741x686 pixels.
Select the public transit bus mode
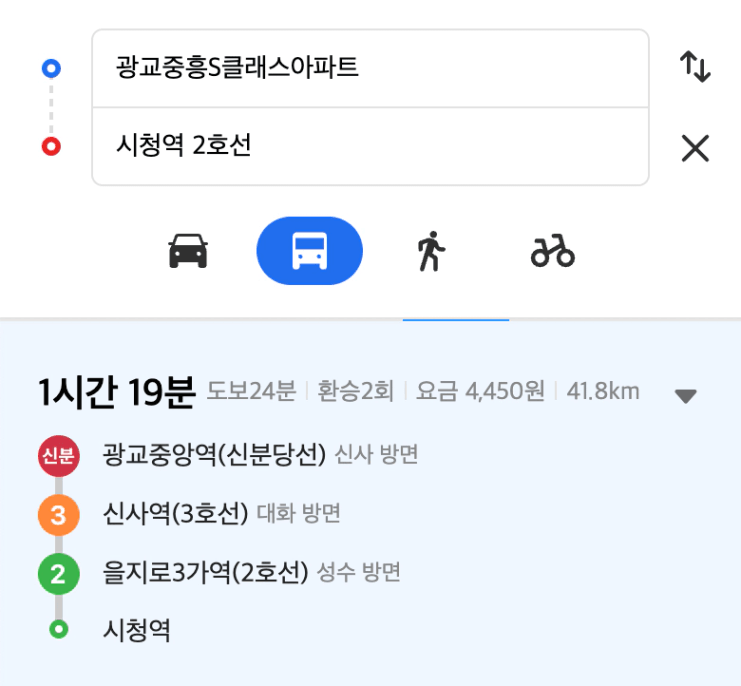coord(310,251)
